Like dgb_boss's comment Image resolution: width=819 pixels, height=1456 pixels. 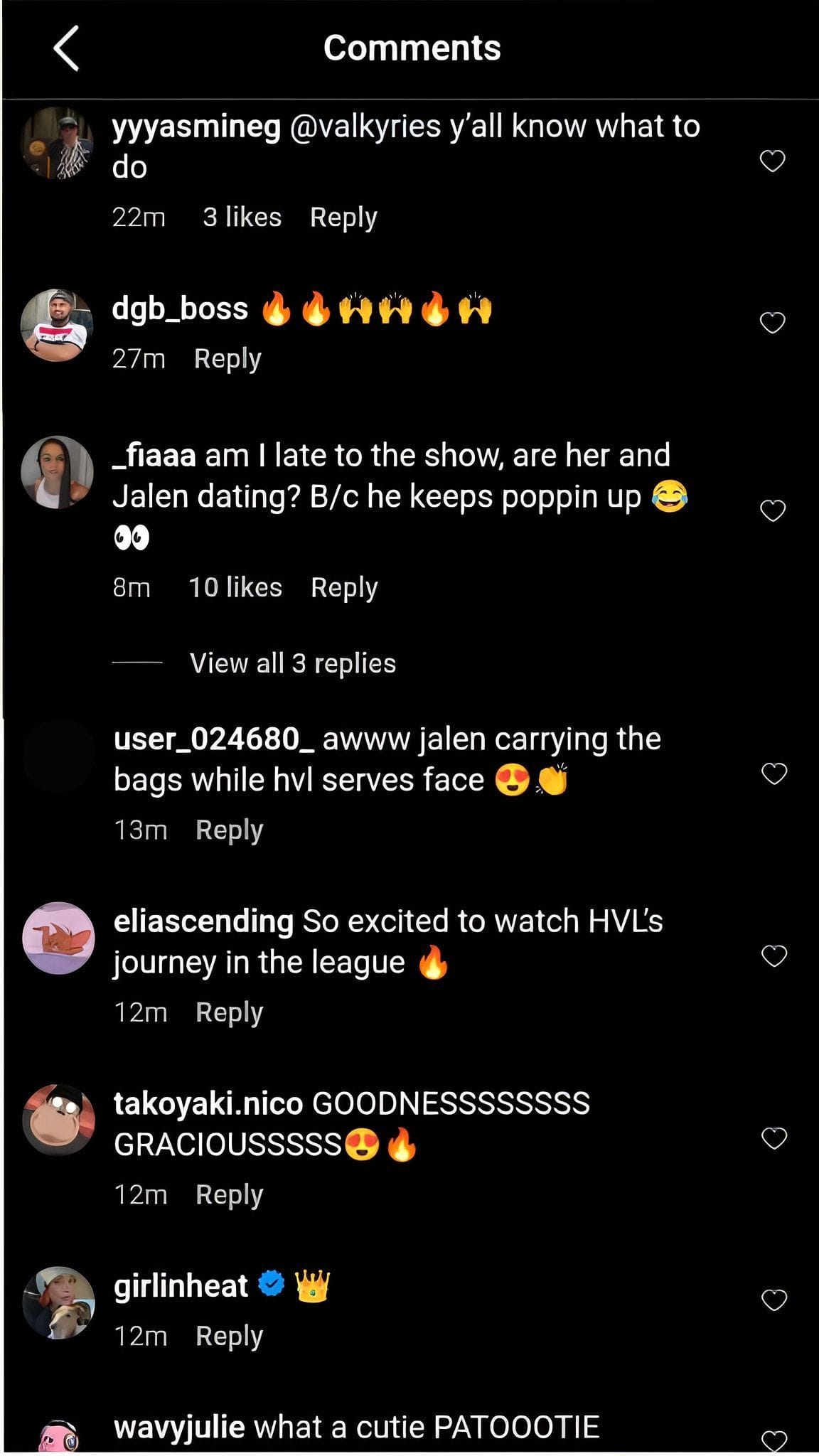tap(772, 323)
